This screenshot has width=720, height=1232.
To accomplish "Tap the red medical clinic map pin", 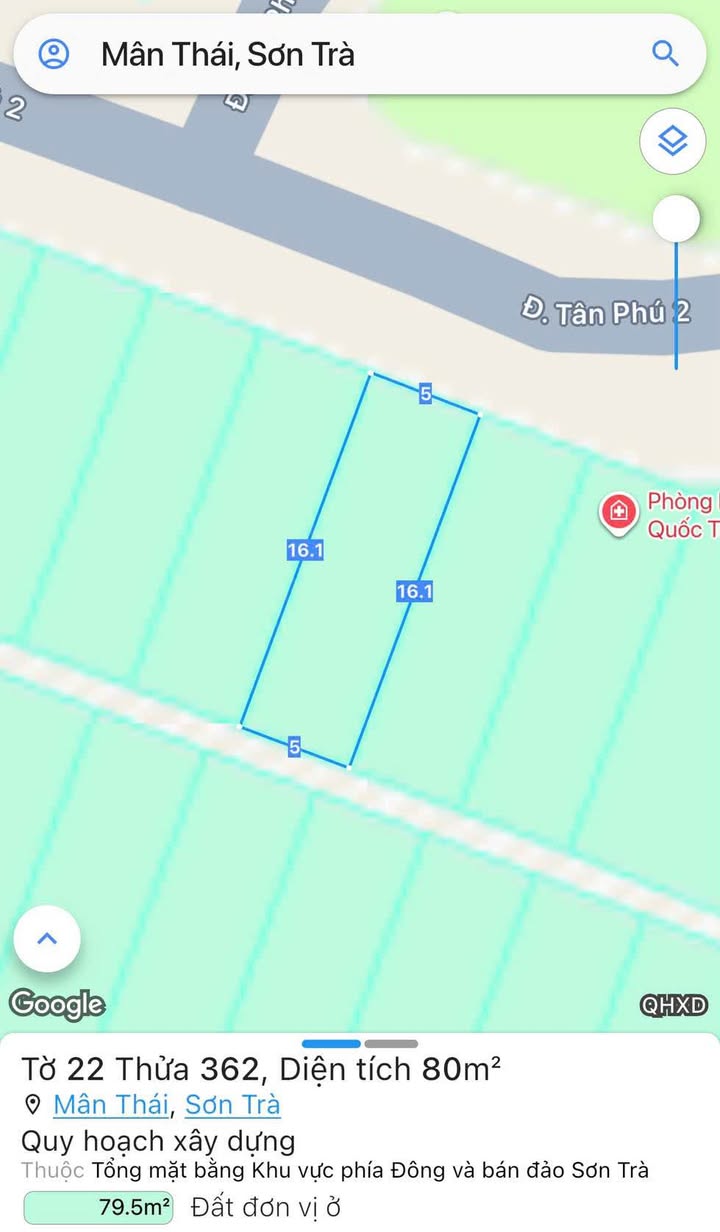I will pyautogui.click(x=618, y=513).
